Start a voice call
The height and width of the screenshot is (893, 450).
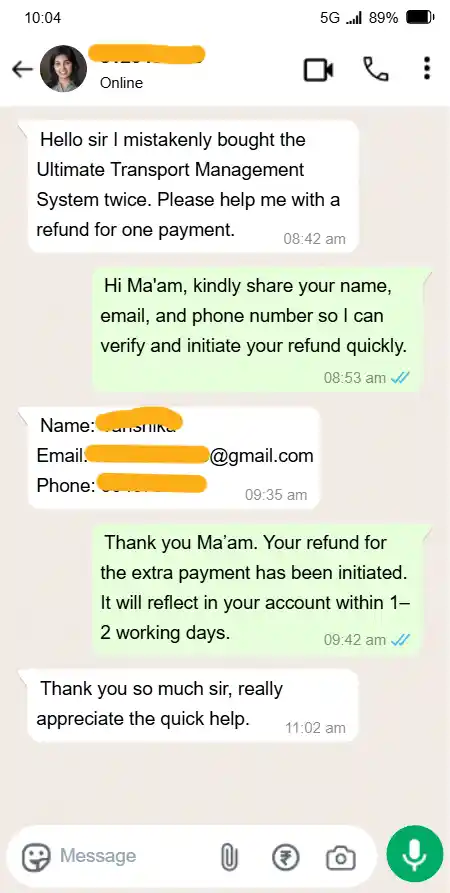376,69
